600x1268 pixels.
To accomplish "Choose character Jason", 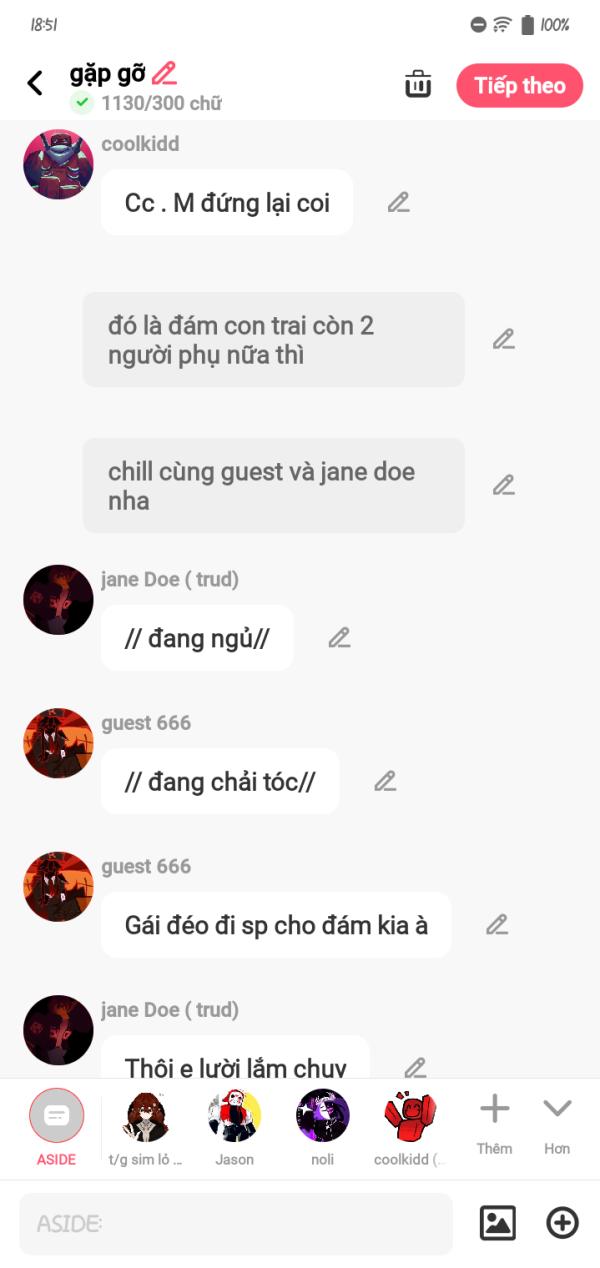I will pyautogui.click(x=234, y=1127).
